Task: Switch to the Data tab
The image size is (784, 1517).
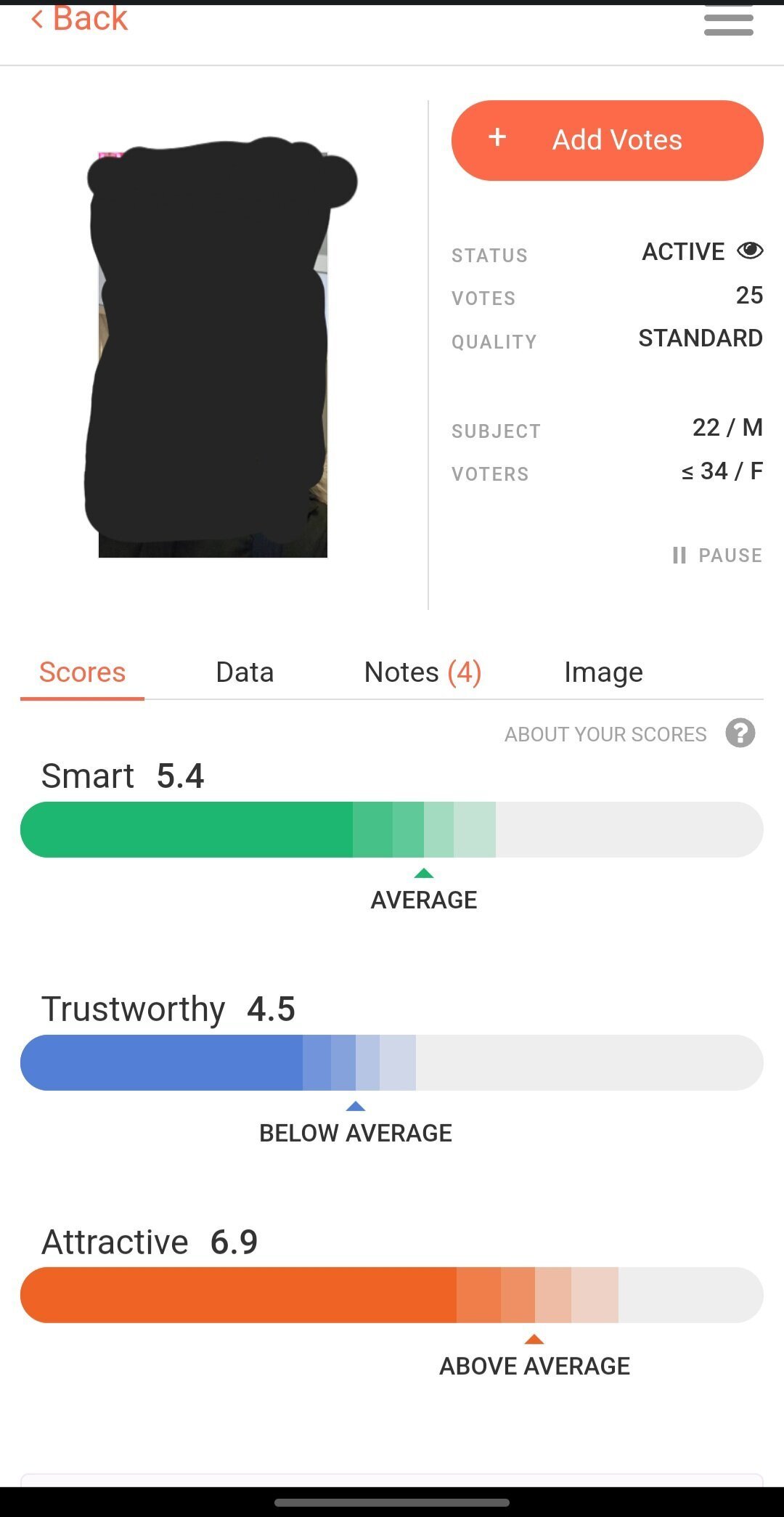Action: coord(245,672)
